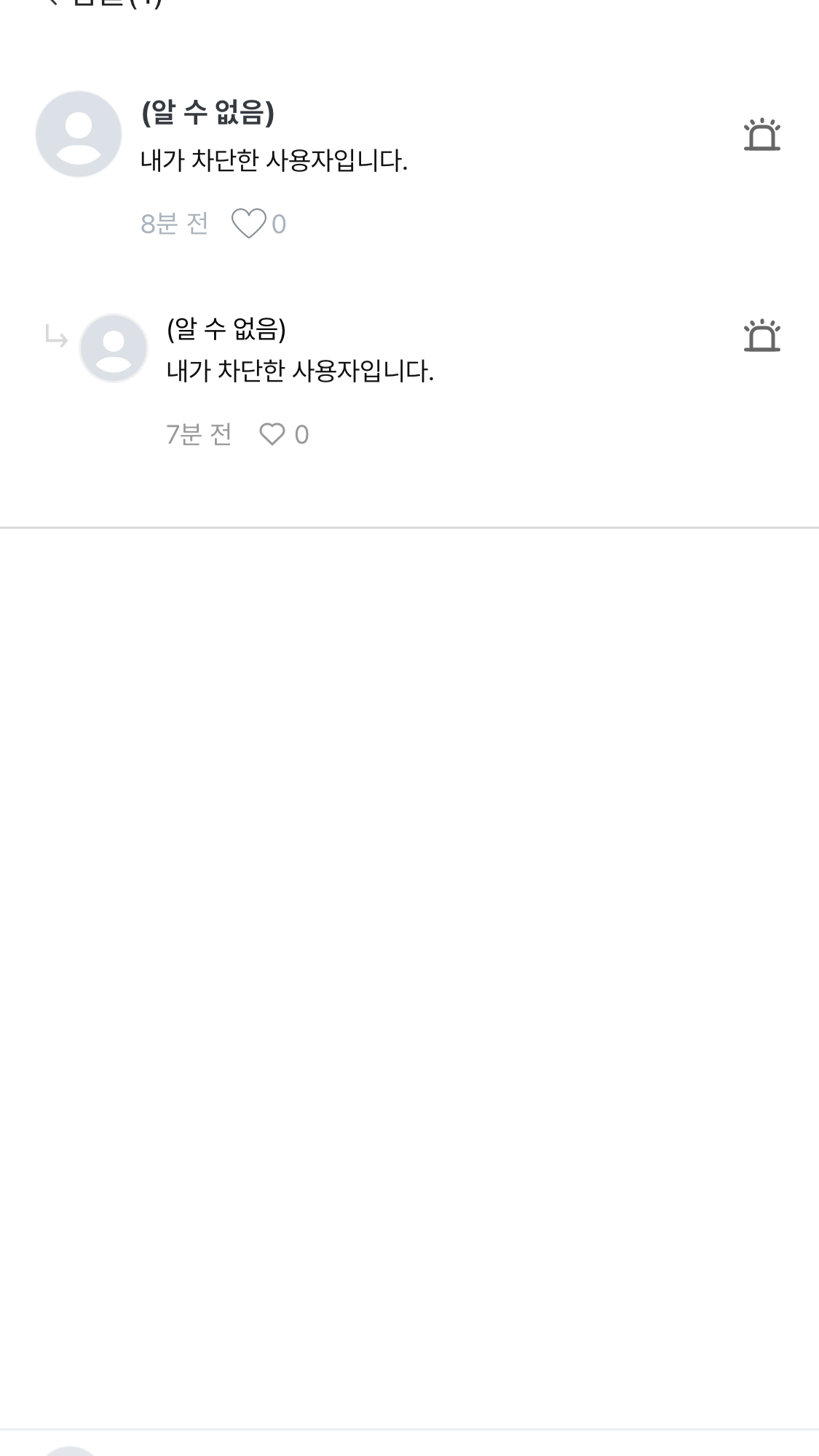This screenshot has height=1456, width=819.
Task: Report the reply posted 7분 전
Action: [761, 336]
